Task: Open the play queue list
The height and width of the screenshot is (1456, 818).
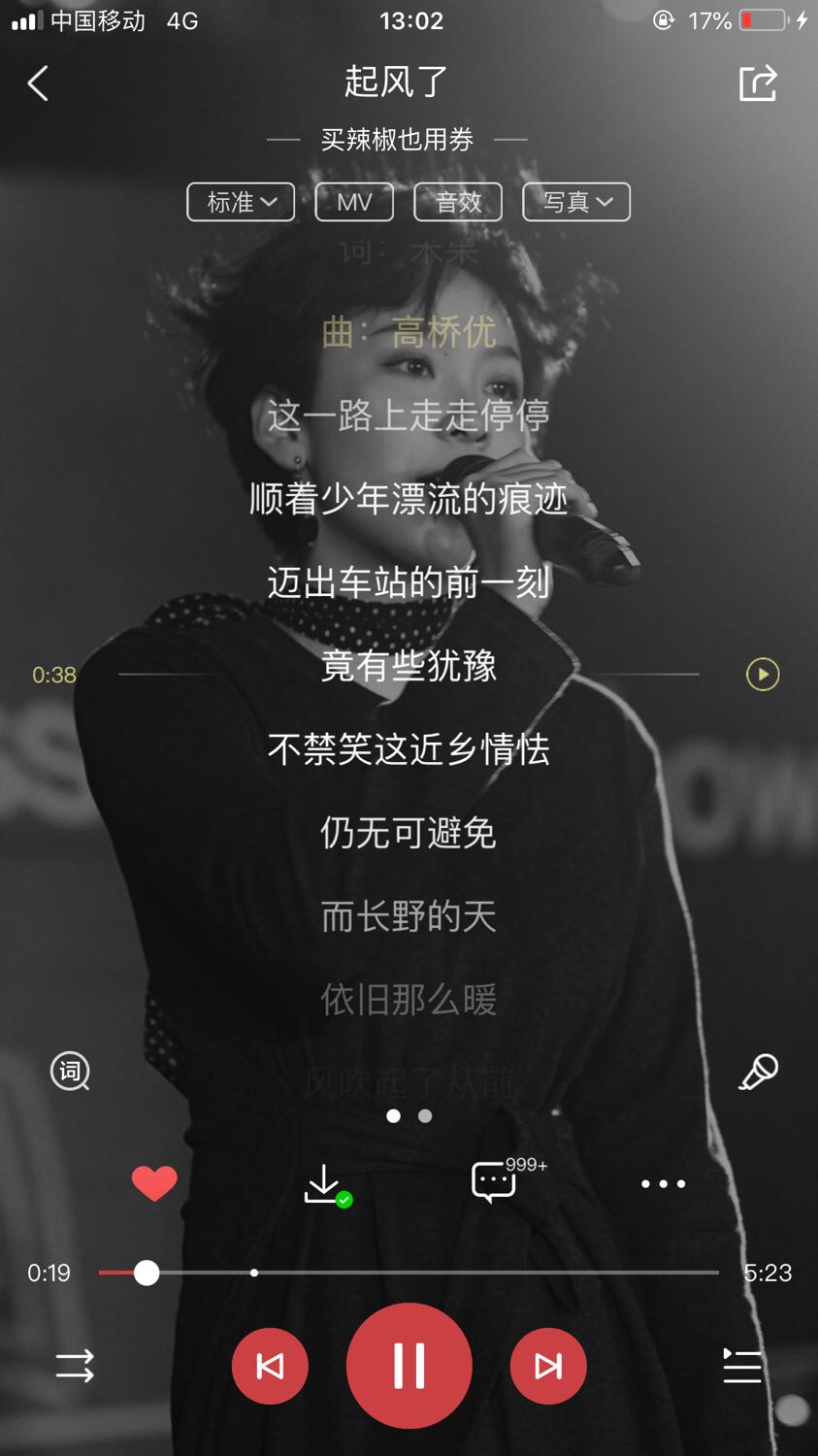Action: pyautogui.click(x=742, y=1366)
